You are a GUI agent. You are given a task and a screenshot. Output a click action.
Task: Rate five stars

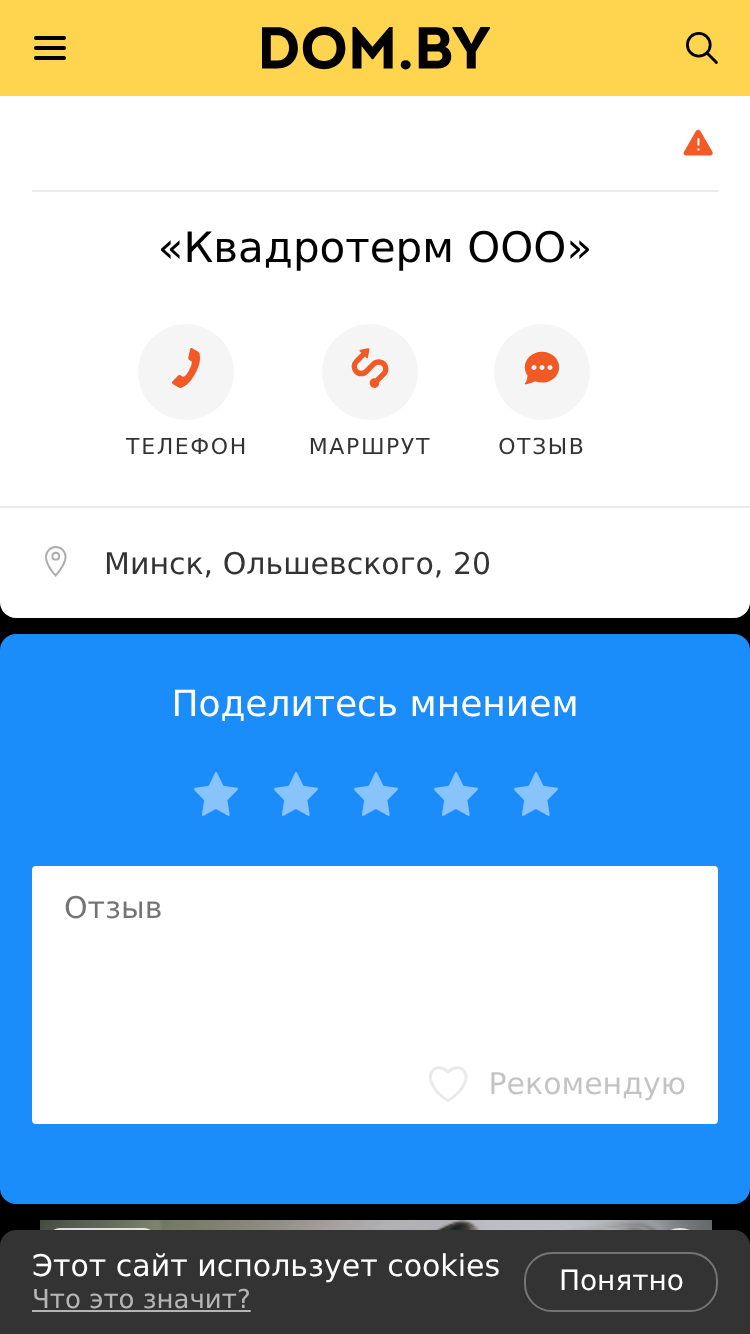[x=536, y=795]
